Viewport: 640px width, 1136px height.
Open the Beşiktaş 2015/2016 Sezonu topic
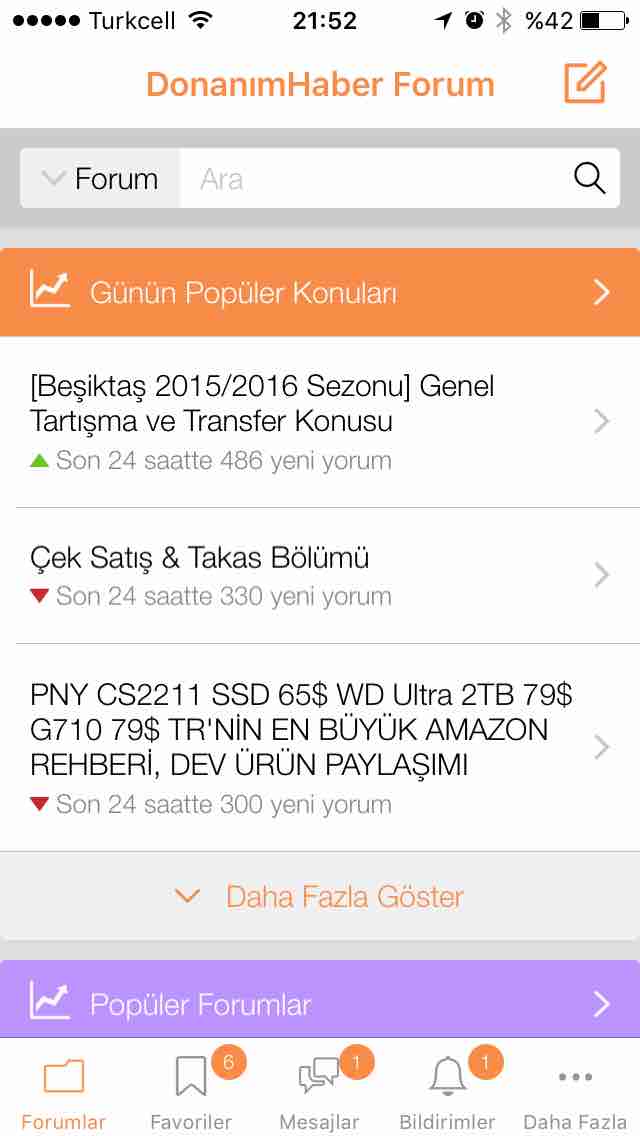pos(320,422)
